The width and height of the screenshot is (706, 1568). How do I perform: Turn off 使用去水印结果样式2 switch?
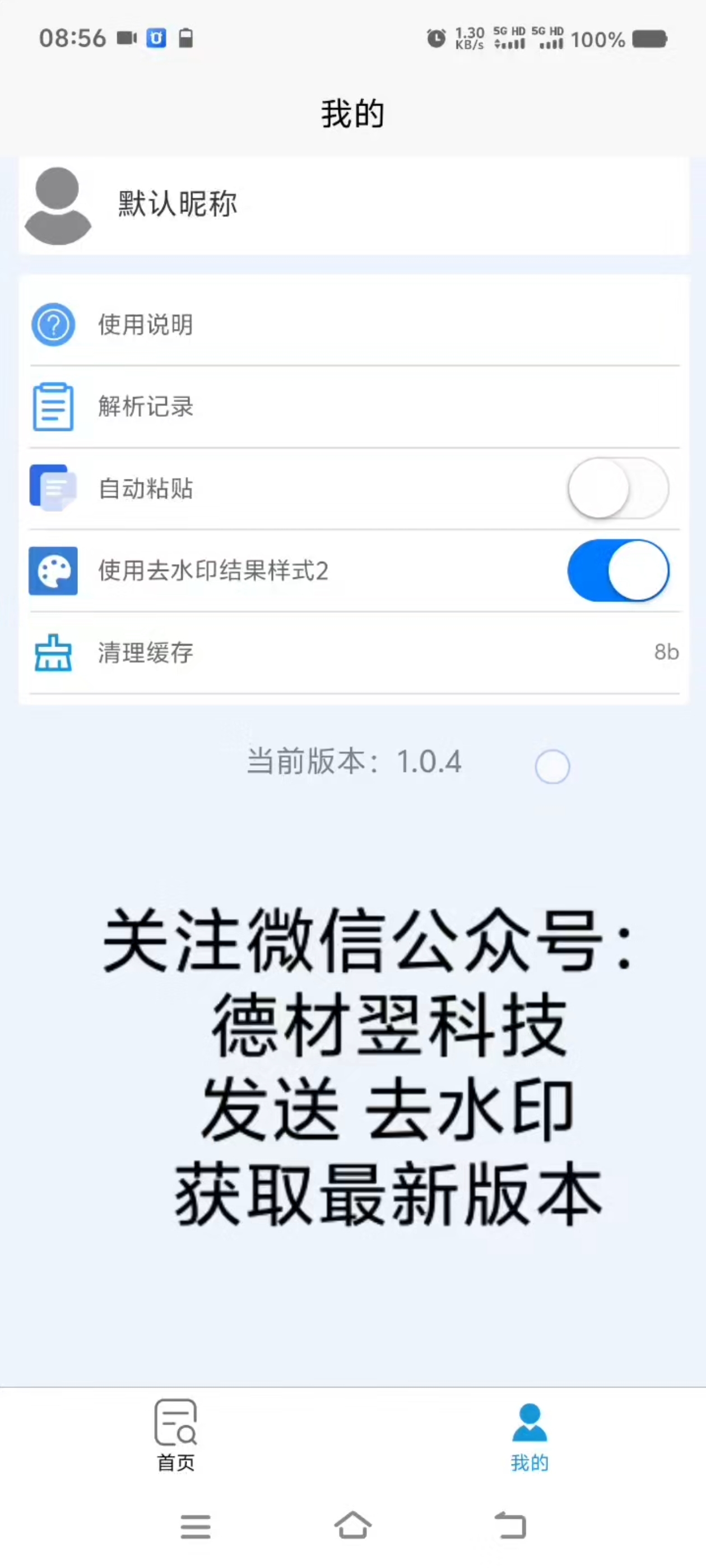(x=618, y=570)
